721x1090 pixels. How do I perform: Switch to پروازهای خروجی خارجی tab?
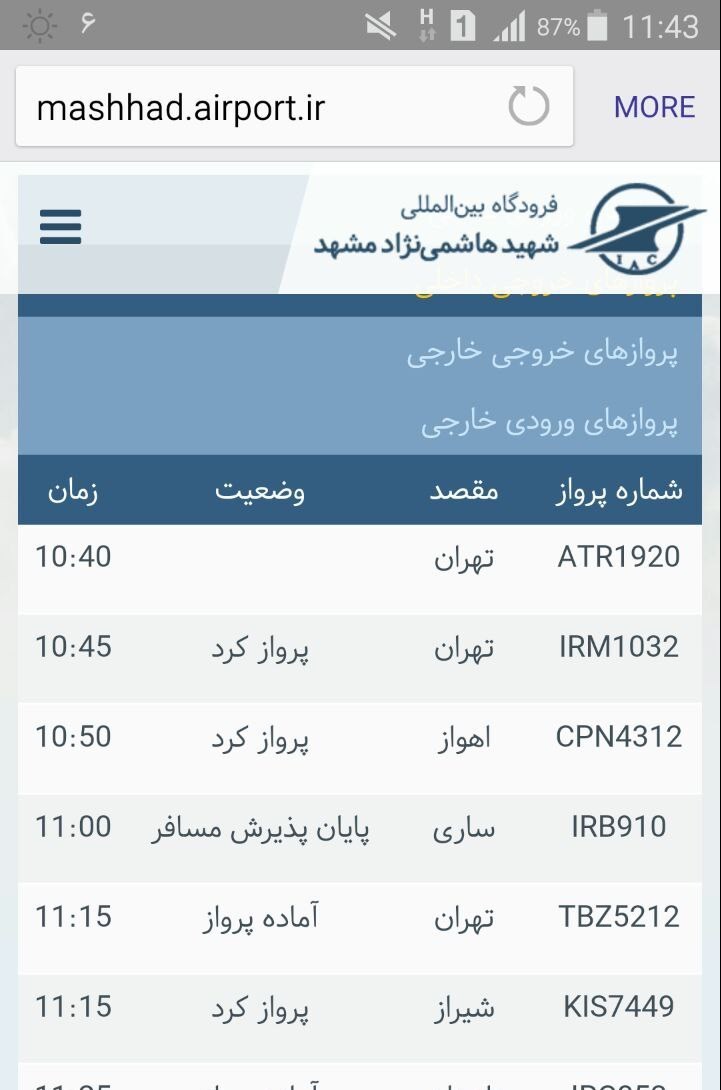tap(542, 352)
